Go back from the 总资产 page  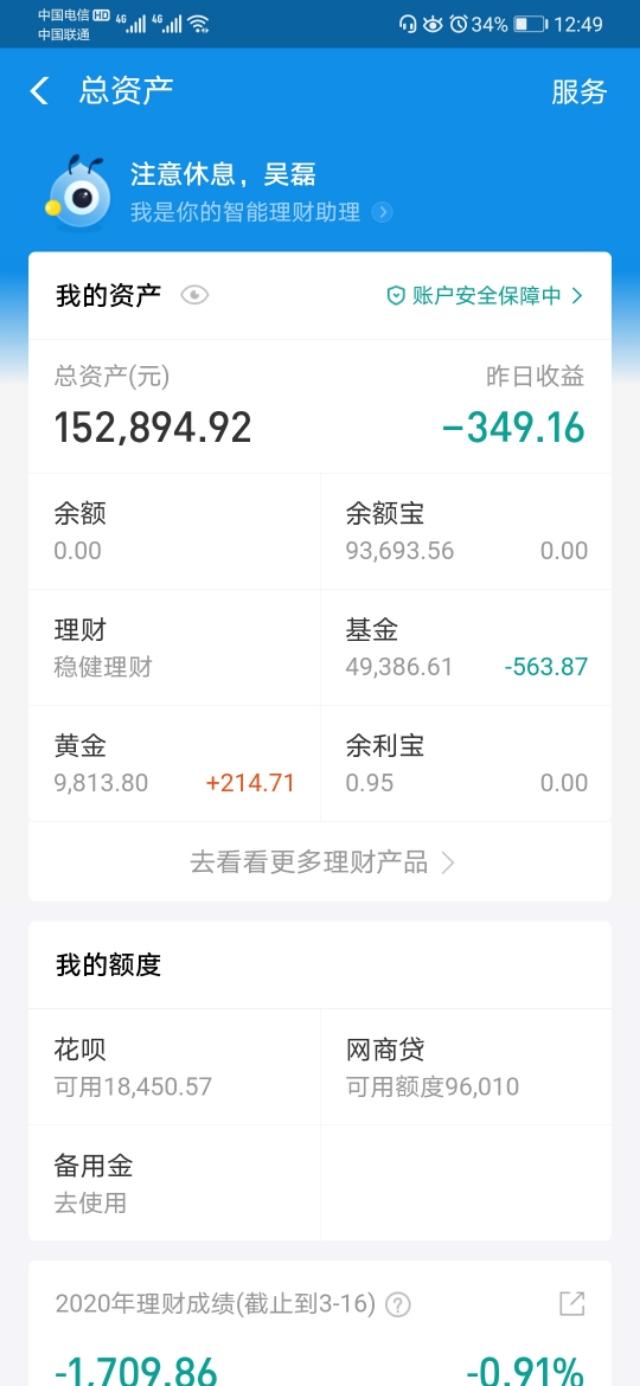(x=39, y=91)
